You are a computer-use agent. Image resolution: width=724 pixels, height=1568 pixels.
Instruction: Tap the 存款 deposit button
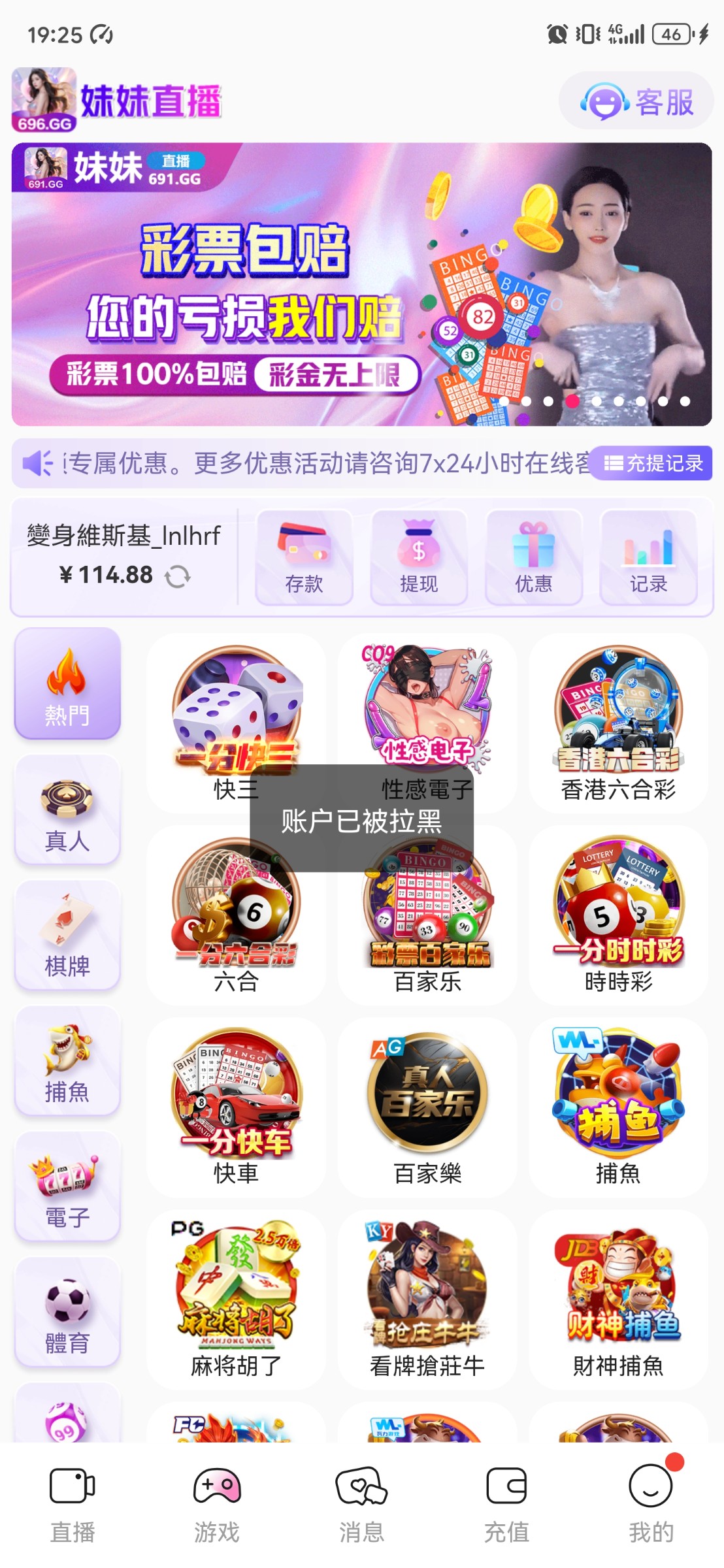[304, 557]
